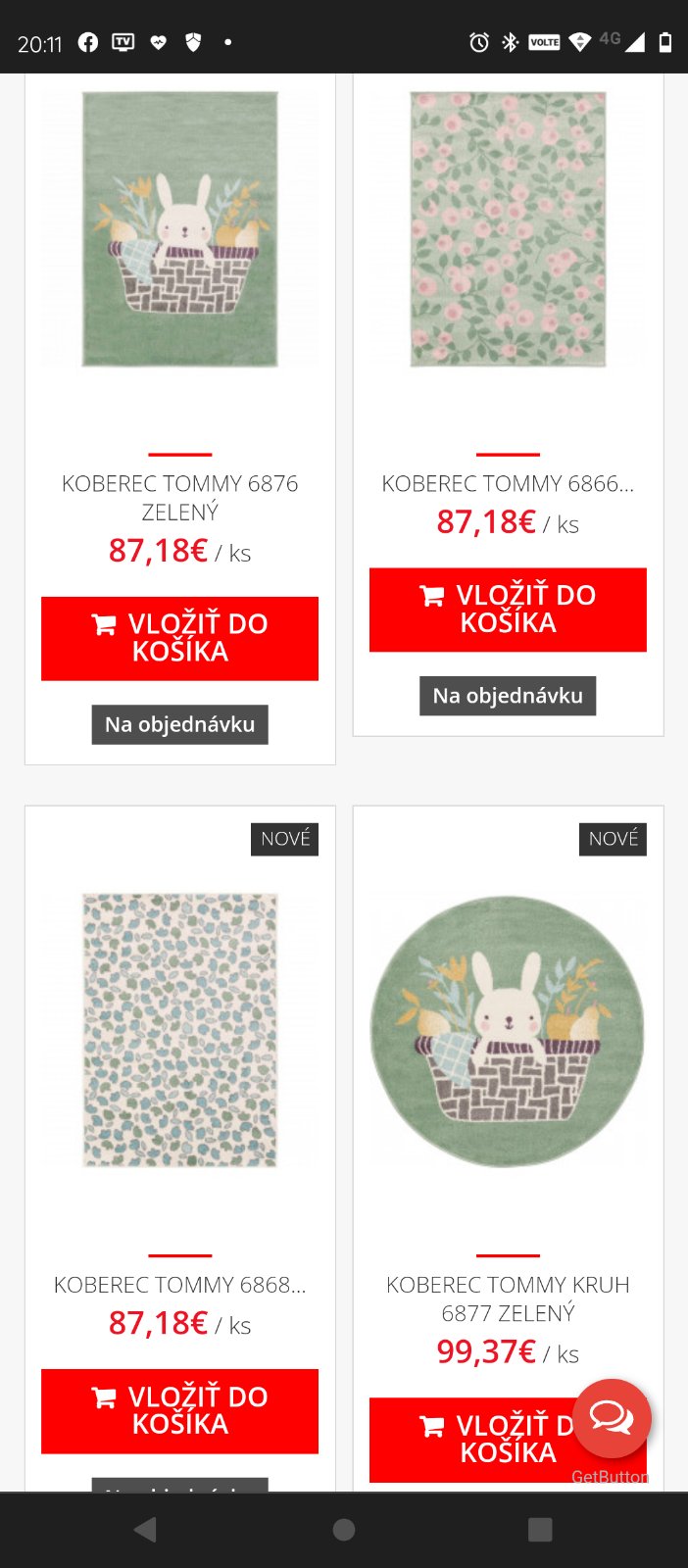The width and height of the screenshot is (688, 1568).
Task: Add Koberec Tommy 6866 to cart
Action: 508,610
